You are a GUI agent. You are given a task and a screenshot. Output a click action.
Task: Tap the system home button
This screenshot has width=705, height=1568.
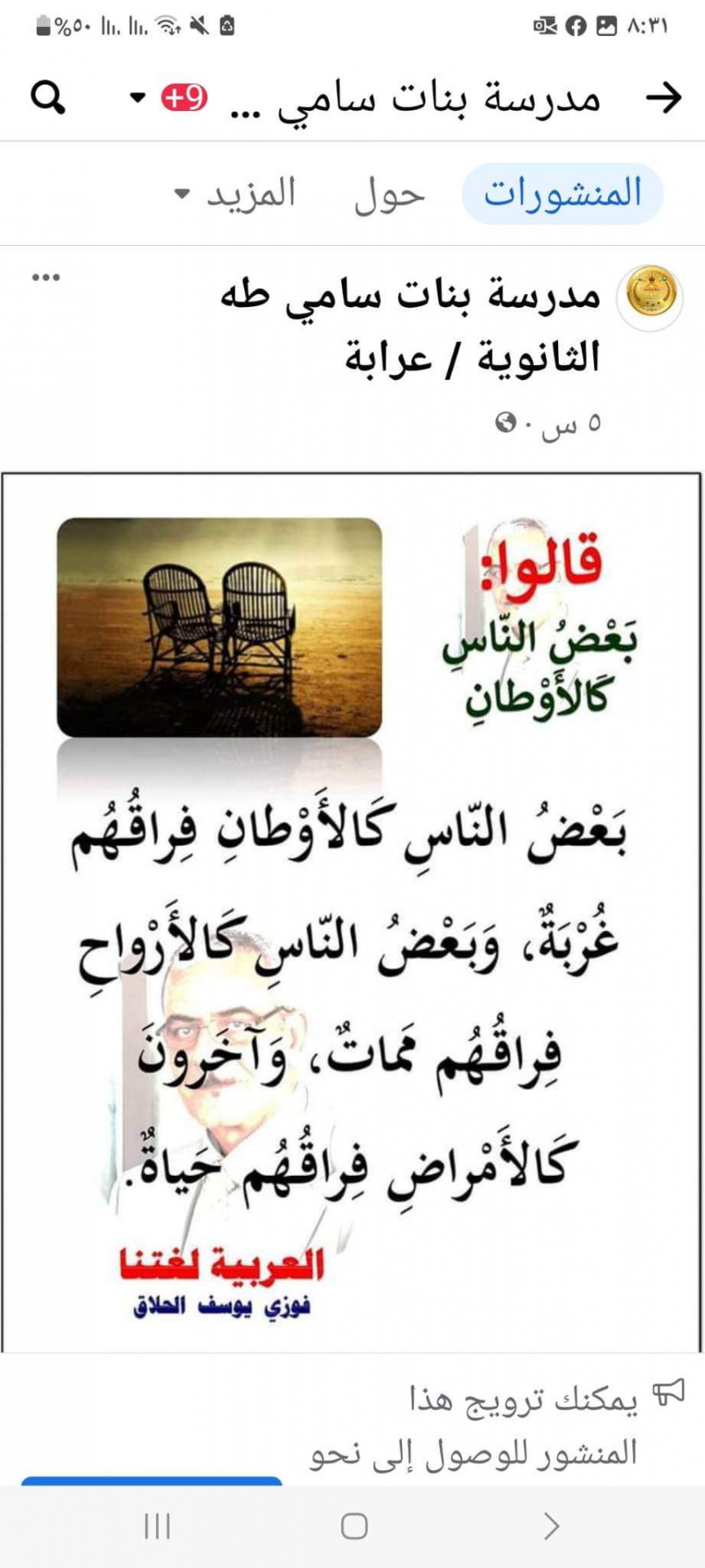point(354,1526)
